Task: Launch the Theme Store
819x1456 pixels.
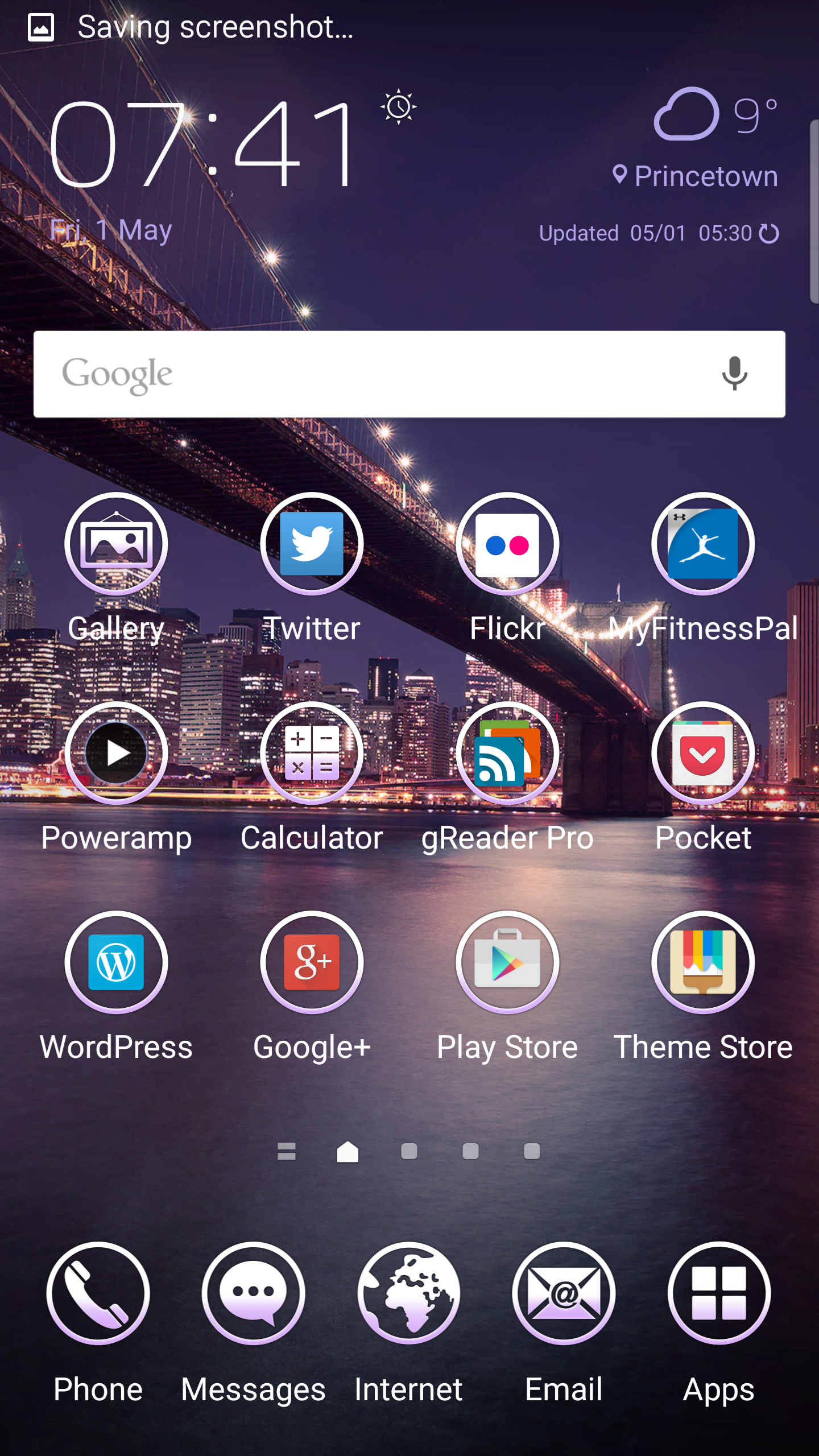Action: (703, 963)
